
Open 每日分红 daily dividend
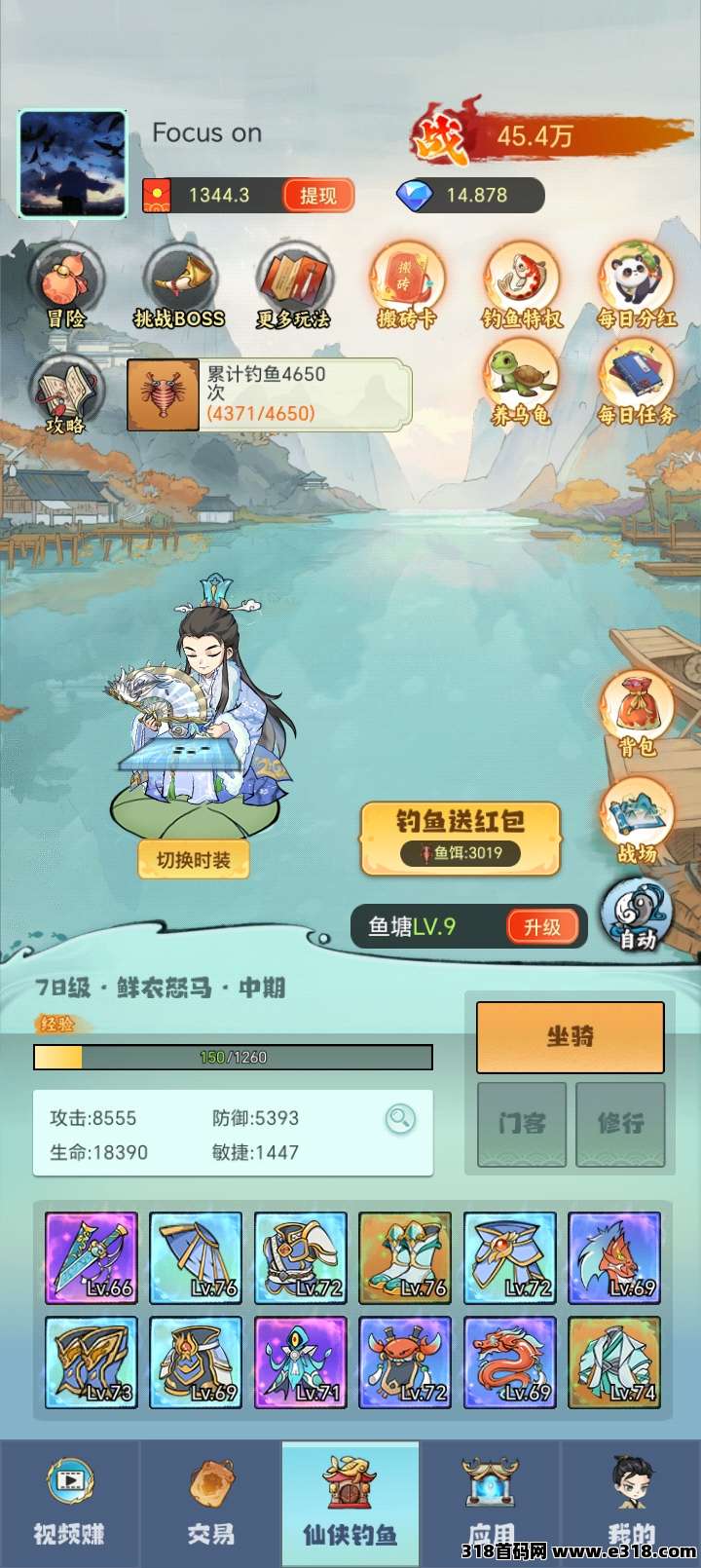click(636, 282)
